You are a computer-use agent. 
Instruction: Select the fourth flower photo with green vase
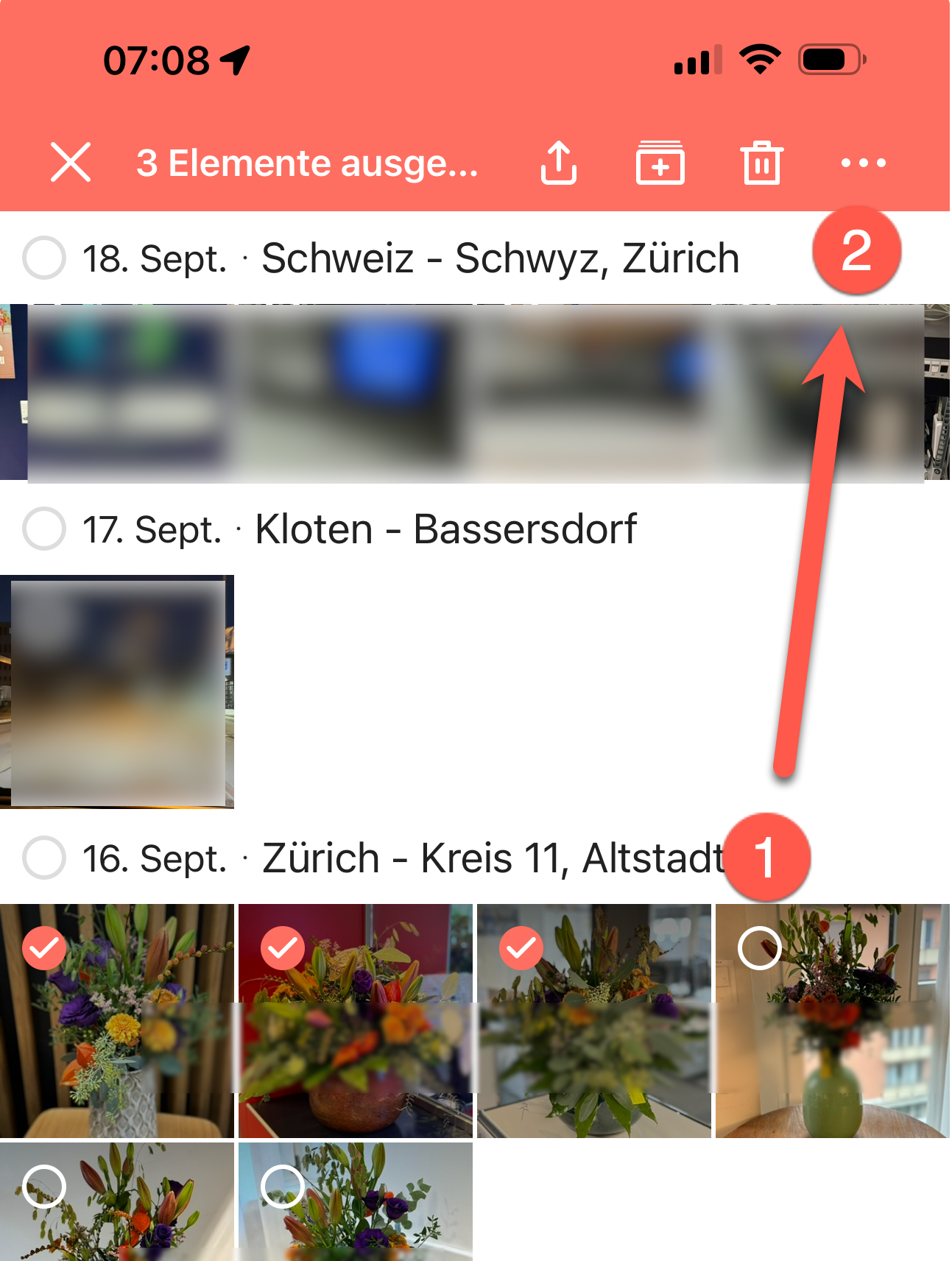[x=759, y=947]
